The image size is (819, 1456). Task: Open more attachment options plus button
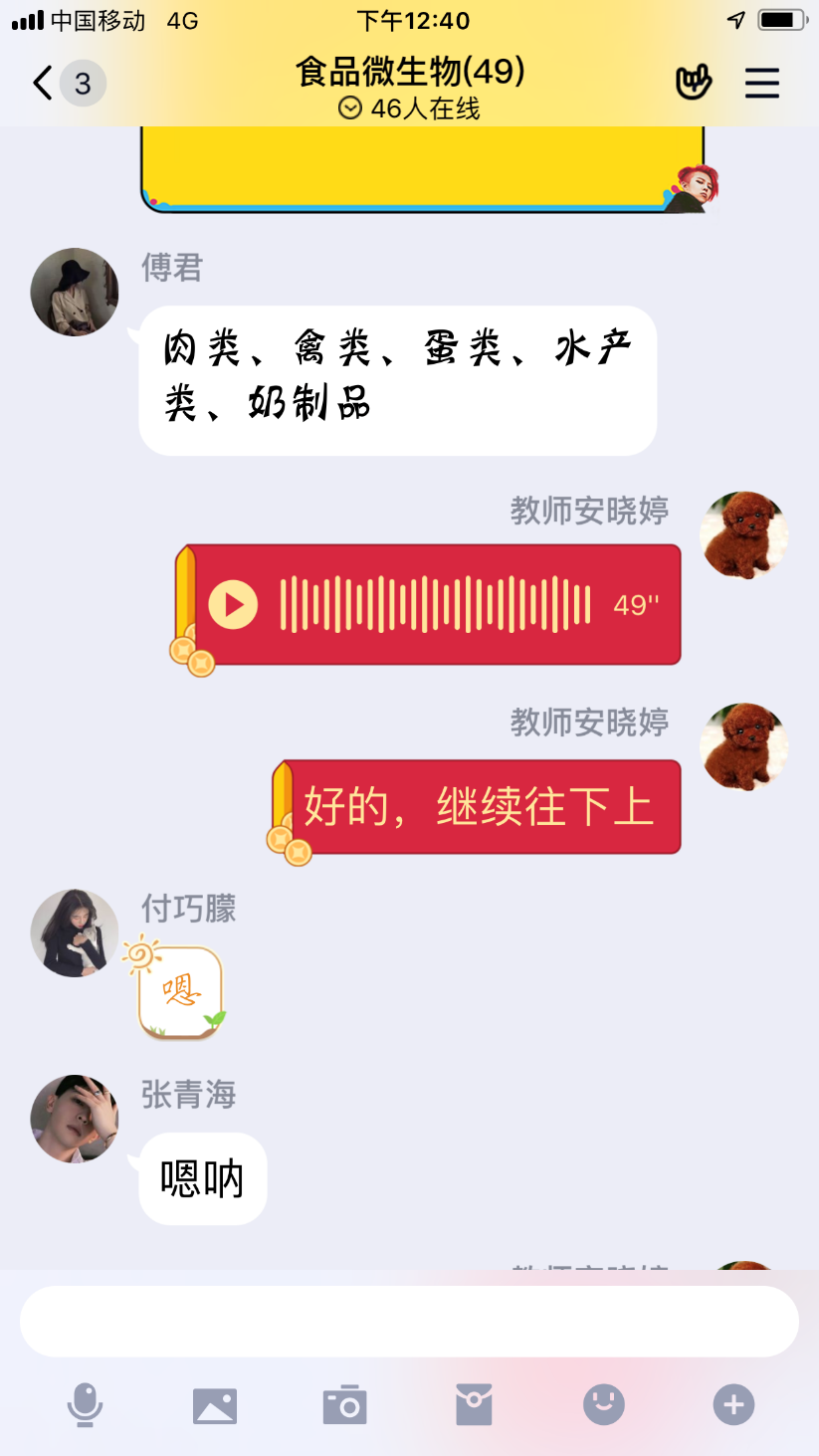(733, 1405)
